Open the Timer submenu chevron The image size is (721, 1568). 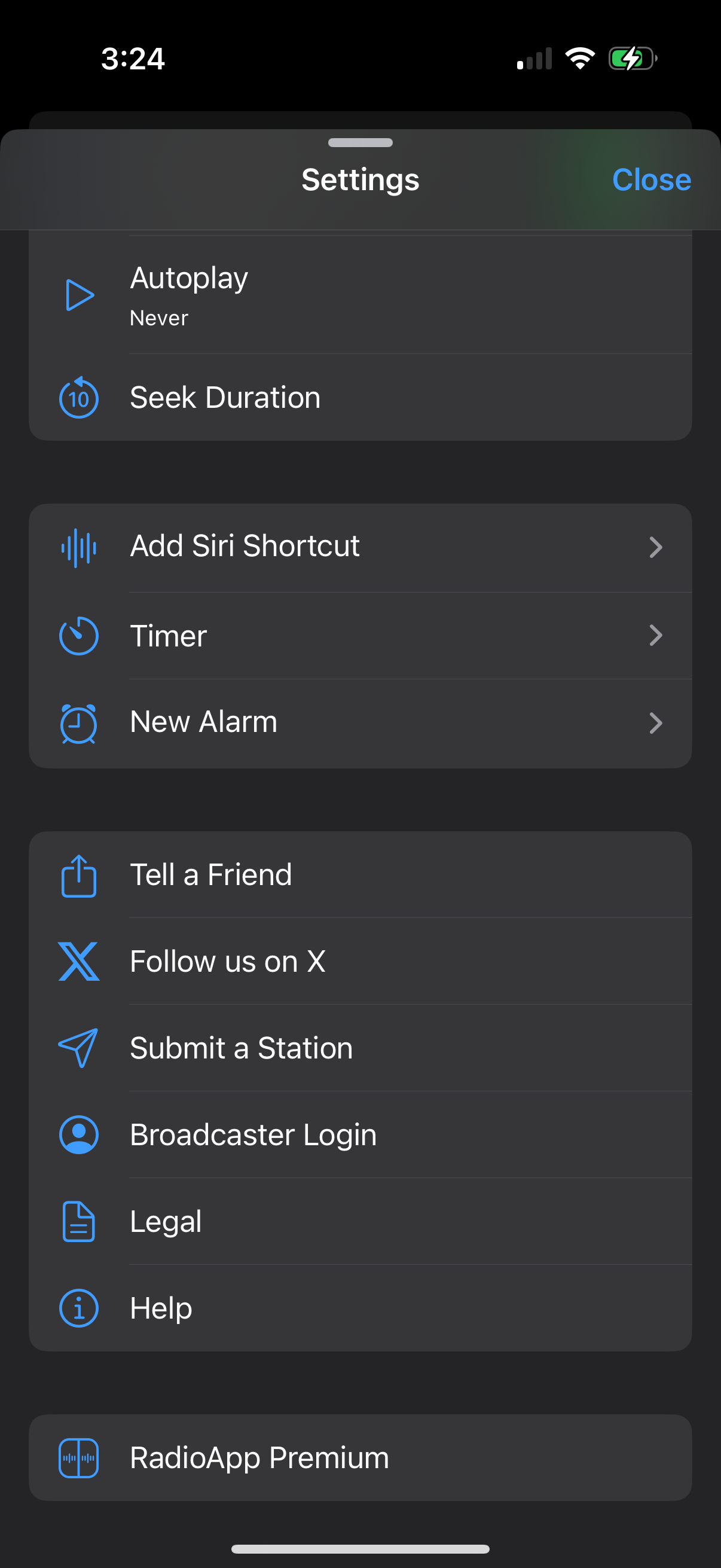[x=656, y=635]
